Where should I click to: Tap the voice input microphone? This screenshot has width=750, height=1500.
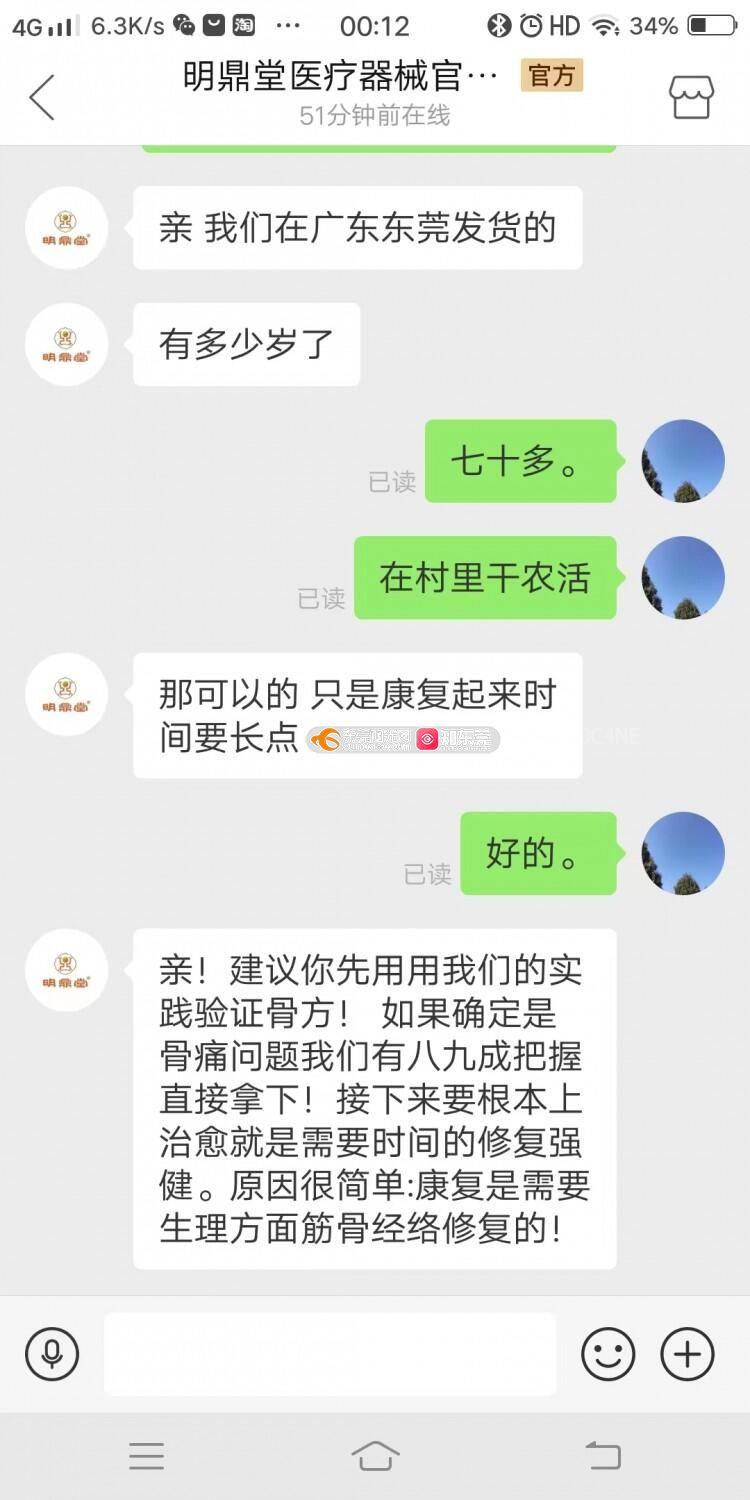tap(52, 1354)
